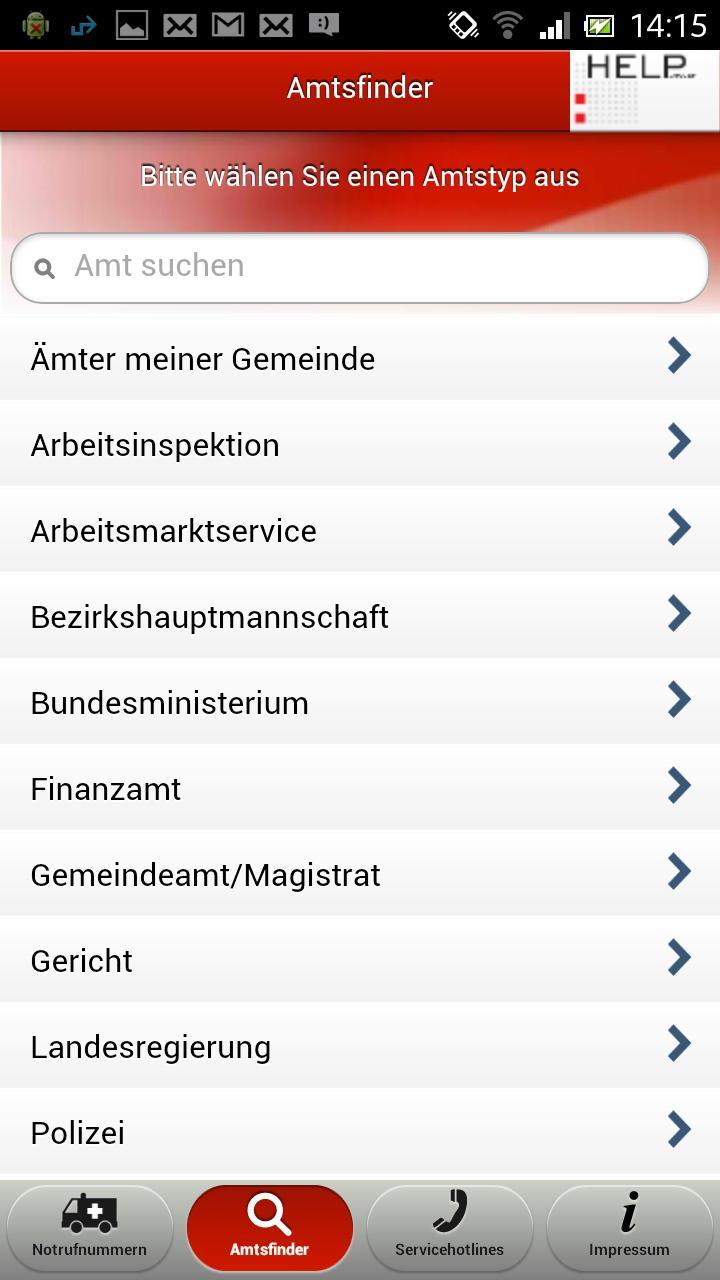Open Gemeindeamt/Magistrat row
The width and height of the screenshot is (720, 1280).
tap(360, 874)
